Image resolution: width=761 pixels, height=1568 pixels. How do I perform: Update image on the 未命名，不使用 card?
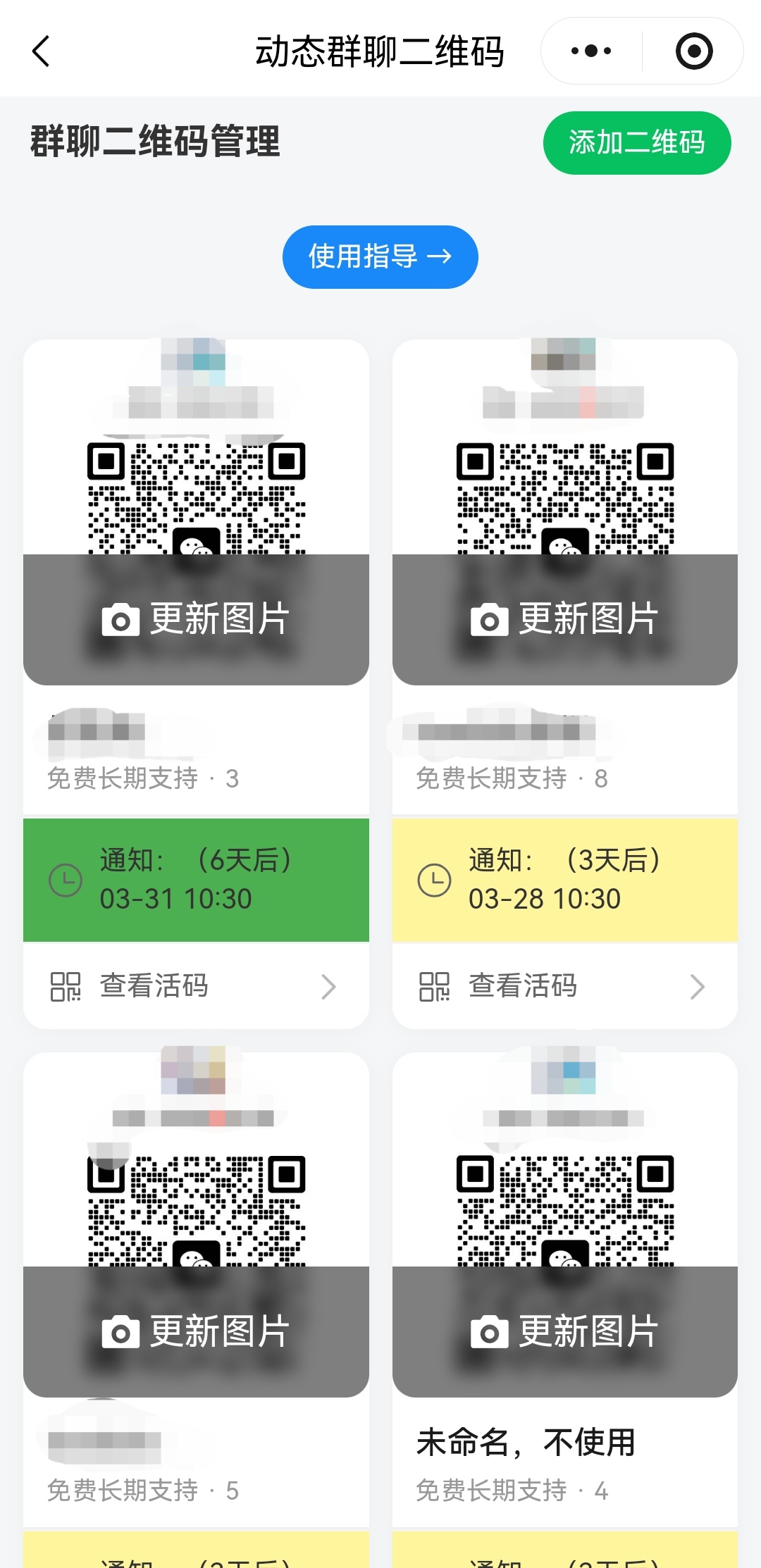click(565, 1331)
